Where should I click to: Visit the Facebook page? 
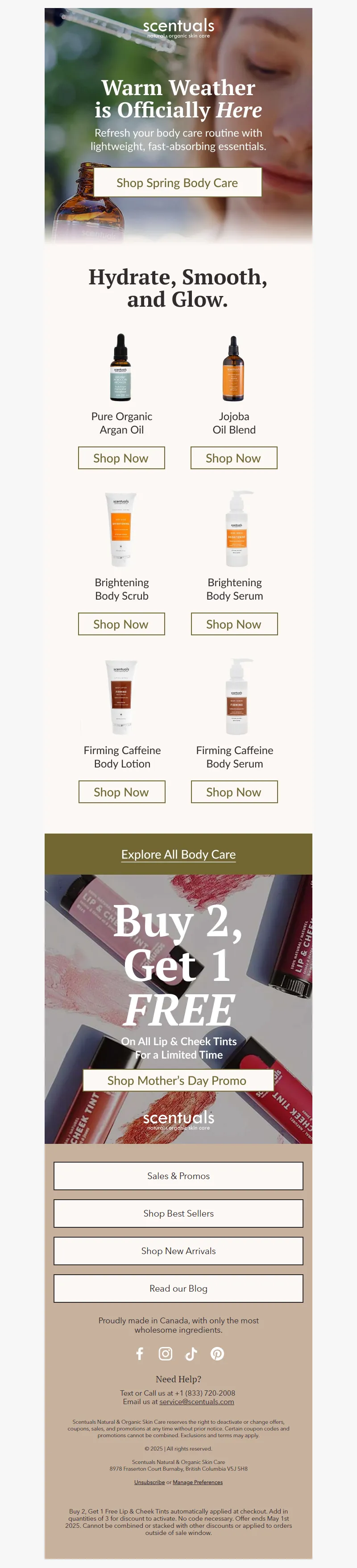point(139,1353)
